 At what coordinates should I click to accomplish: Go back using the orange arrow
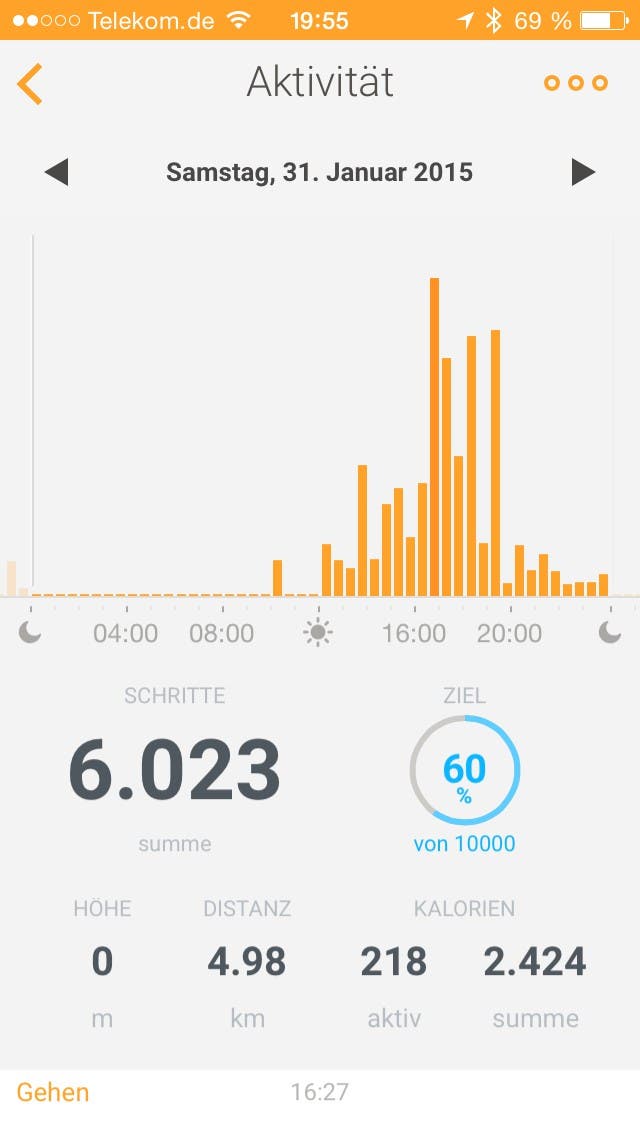pyautogui.click(x=30, y=84)
